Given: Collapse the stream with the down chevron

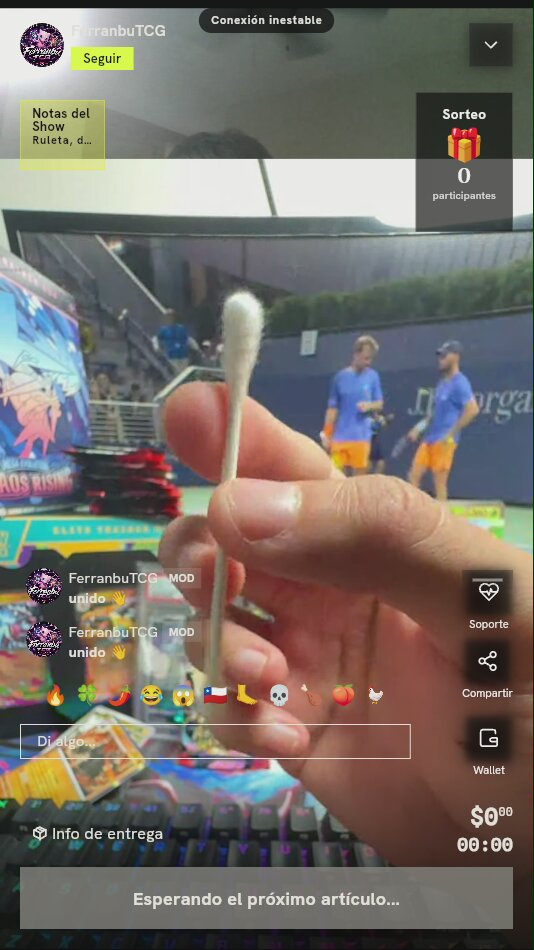Looking at the screenshot, I should [x=490, y=45].
